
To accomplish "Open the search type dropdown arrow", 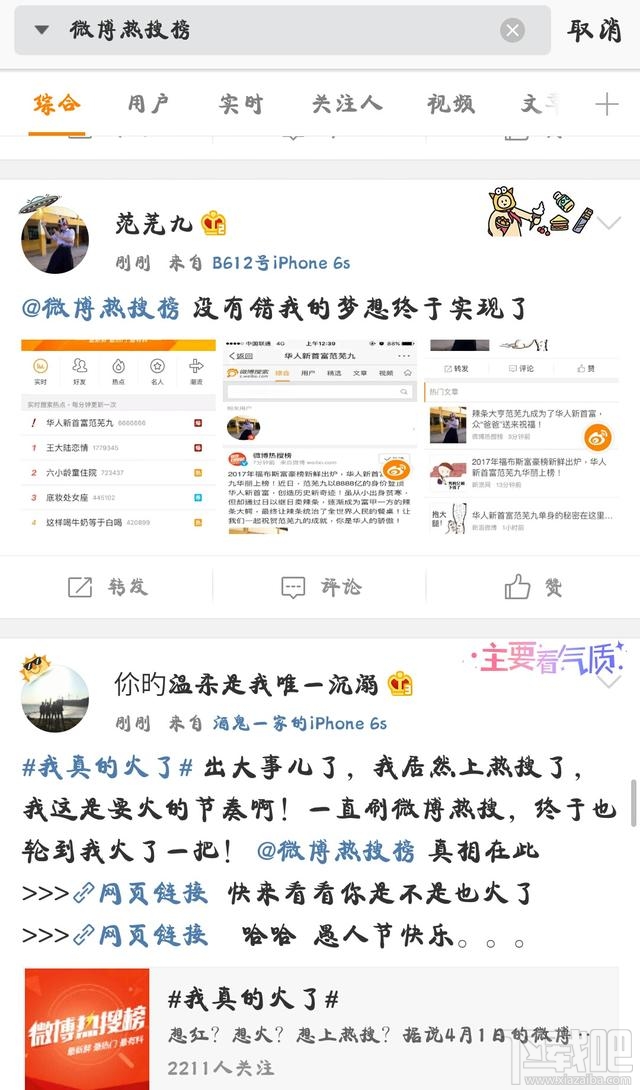I will [41, 30].
